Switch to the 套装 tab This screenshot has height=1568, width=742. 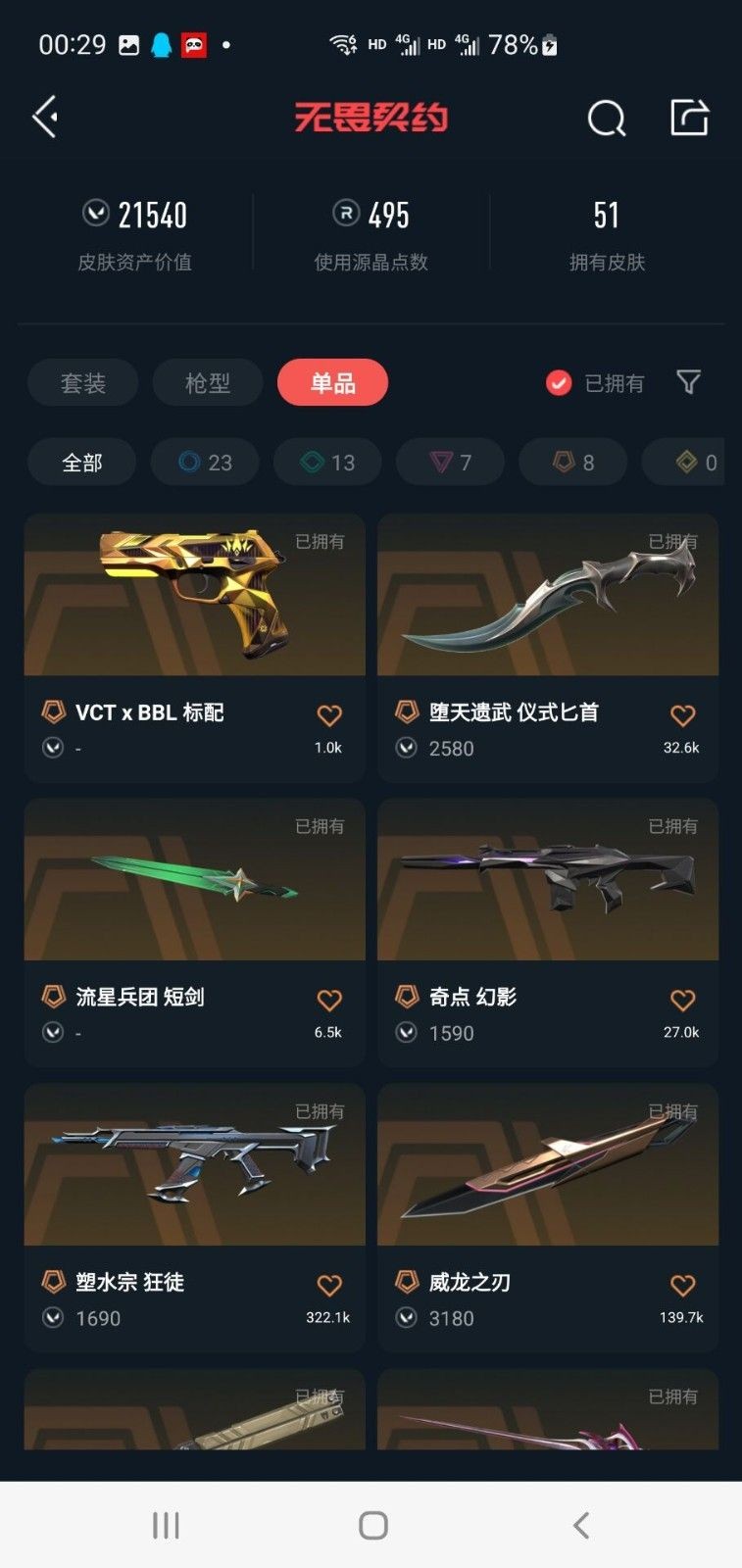[82, 383]
